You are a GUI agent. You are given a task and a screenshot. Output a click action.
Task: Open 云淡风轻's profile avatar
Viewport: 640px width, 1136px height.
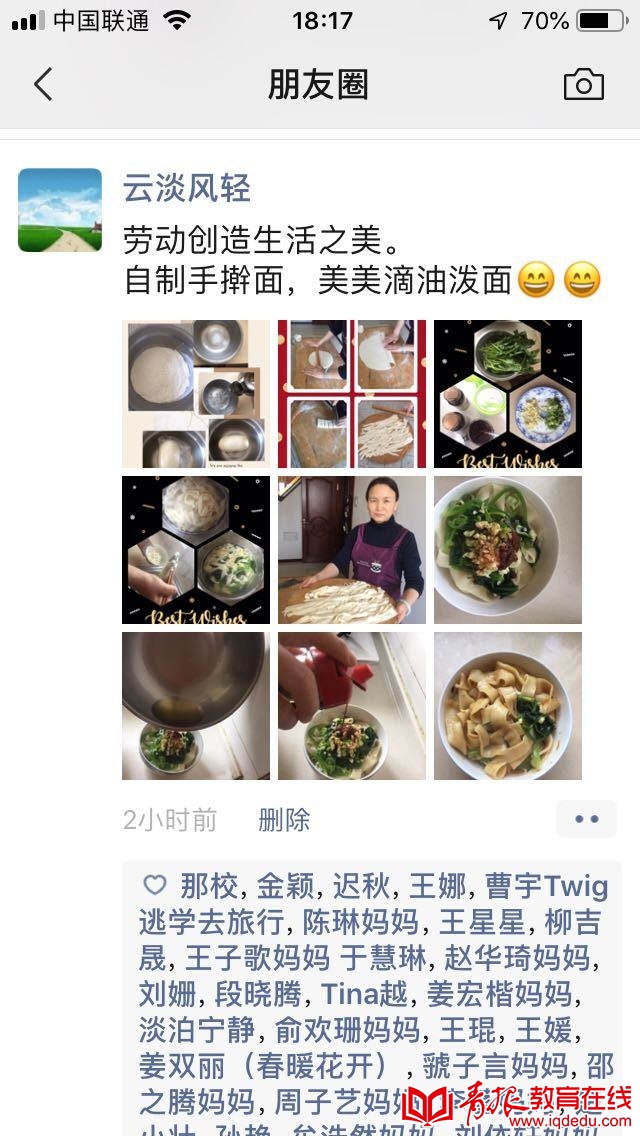60,210
